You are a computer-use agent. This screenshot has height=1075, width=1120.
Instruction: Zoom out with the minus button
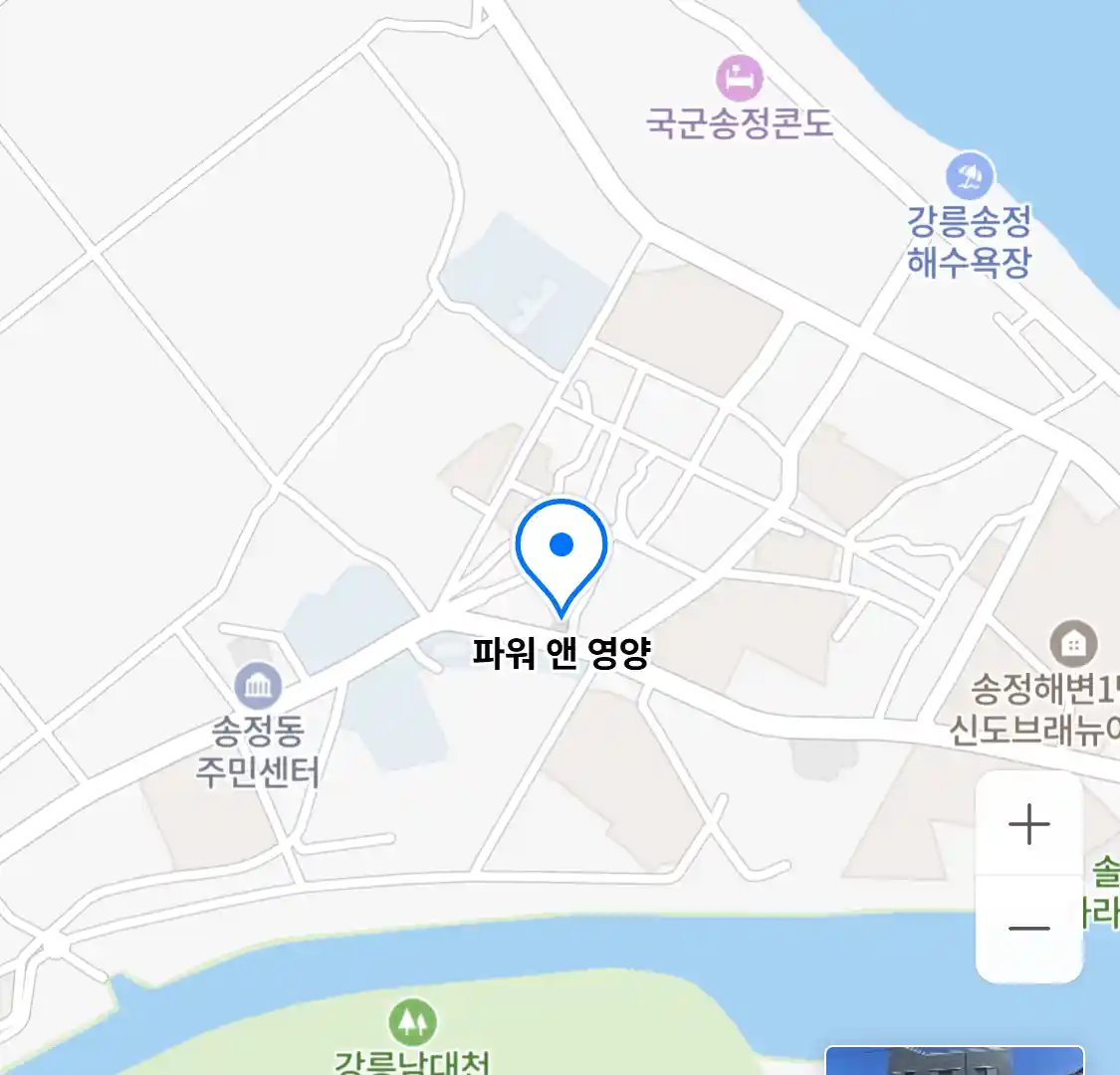click(1028, 929)
